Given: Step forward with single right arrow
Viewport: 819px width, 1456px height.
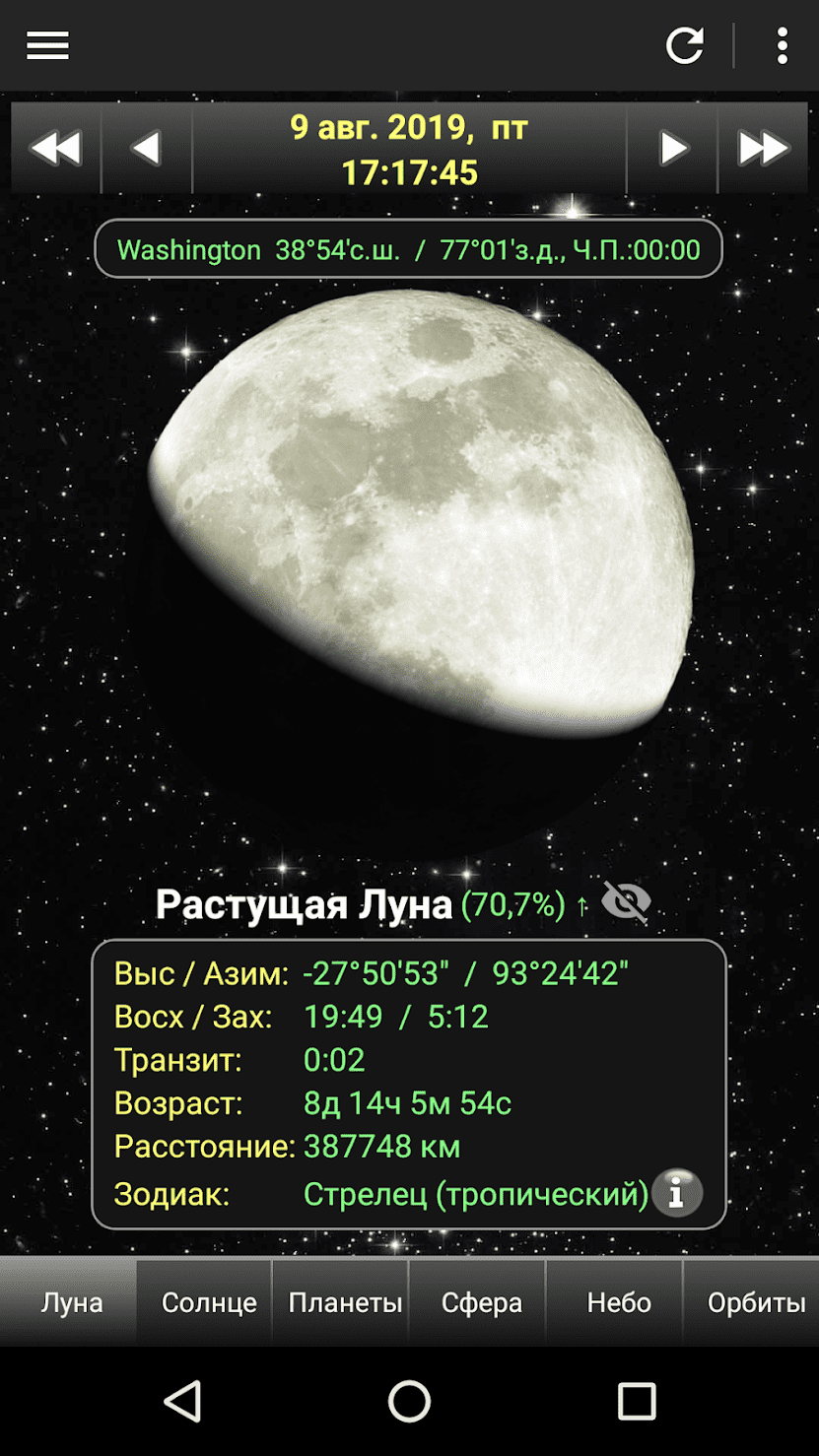Looking at the screenshot, I should pyautogui.click(x=673, y=149).
